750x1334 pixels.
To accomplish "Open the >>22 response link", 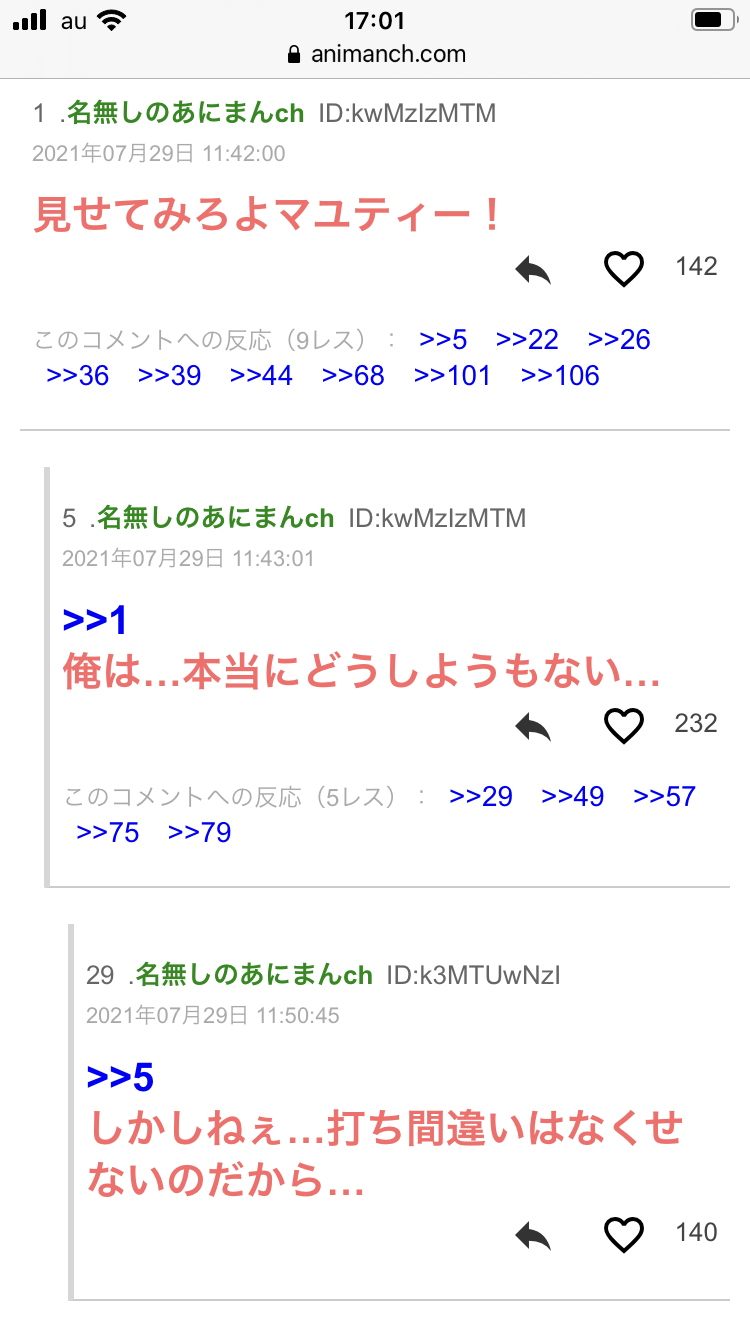I will pos(527,340).
